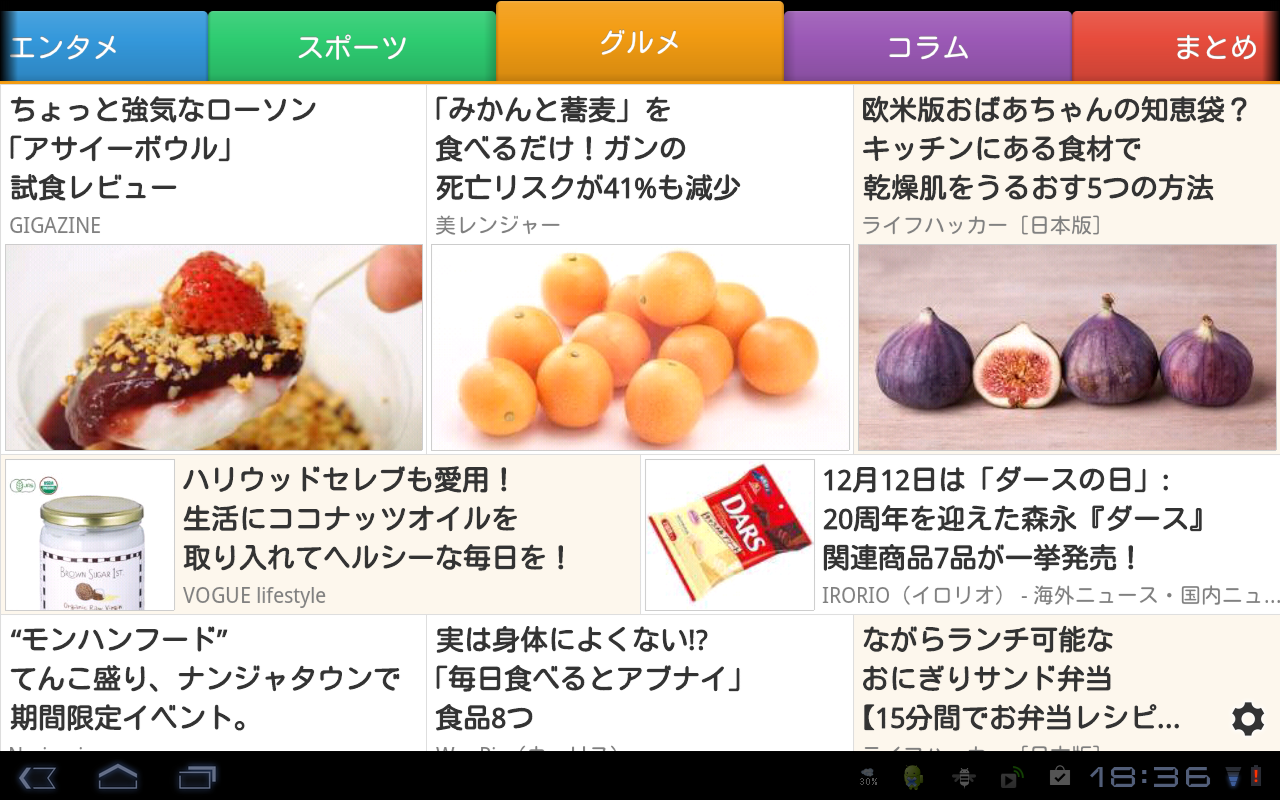Screen dimensions: 1280x800
Task: Go to the home screen
Action: (117, 777)
